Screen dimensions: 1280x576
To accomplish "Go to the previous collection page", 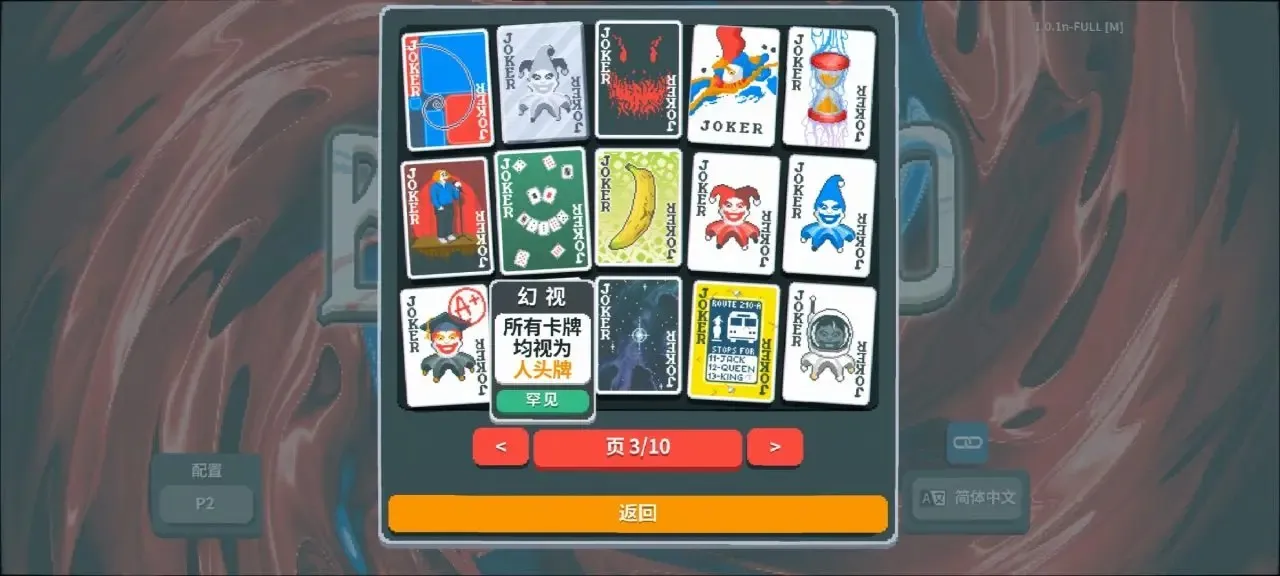I will (x=500, y=447).
